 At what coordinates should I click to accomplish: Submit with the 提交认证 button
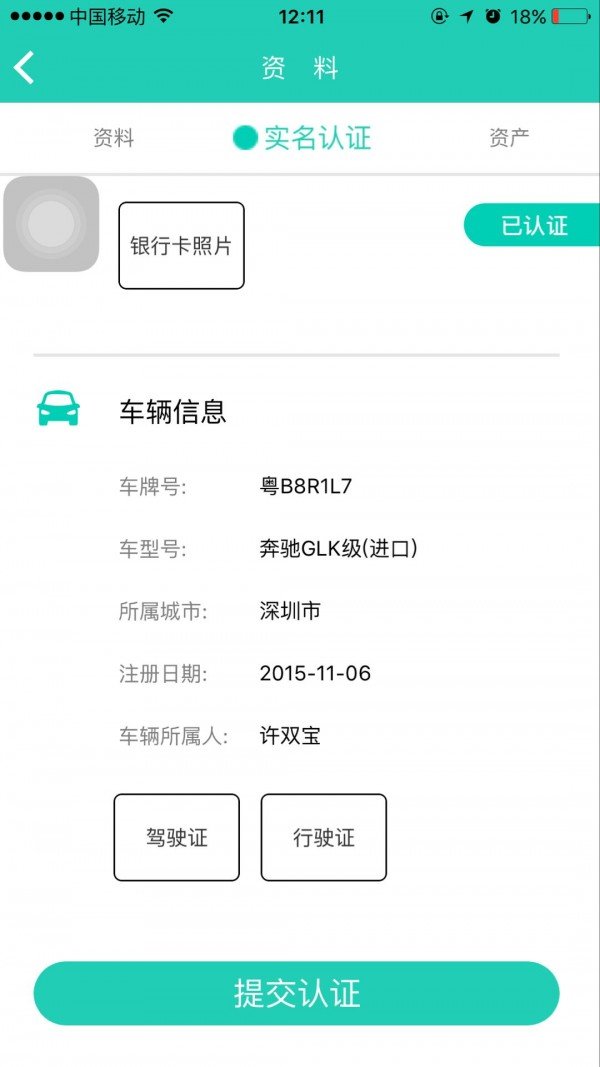click(x=297, y=994)
